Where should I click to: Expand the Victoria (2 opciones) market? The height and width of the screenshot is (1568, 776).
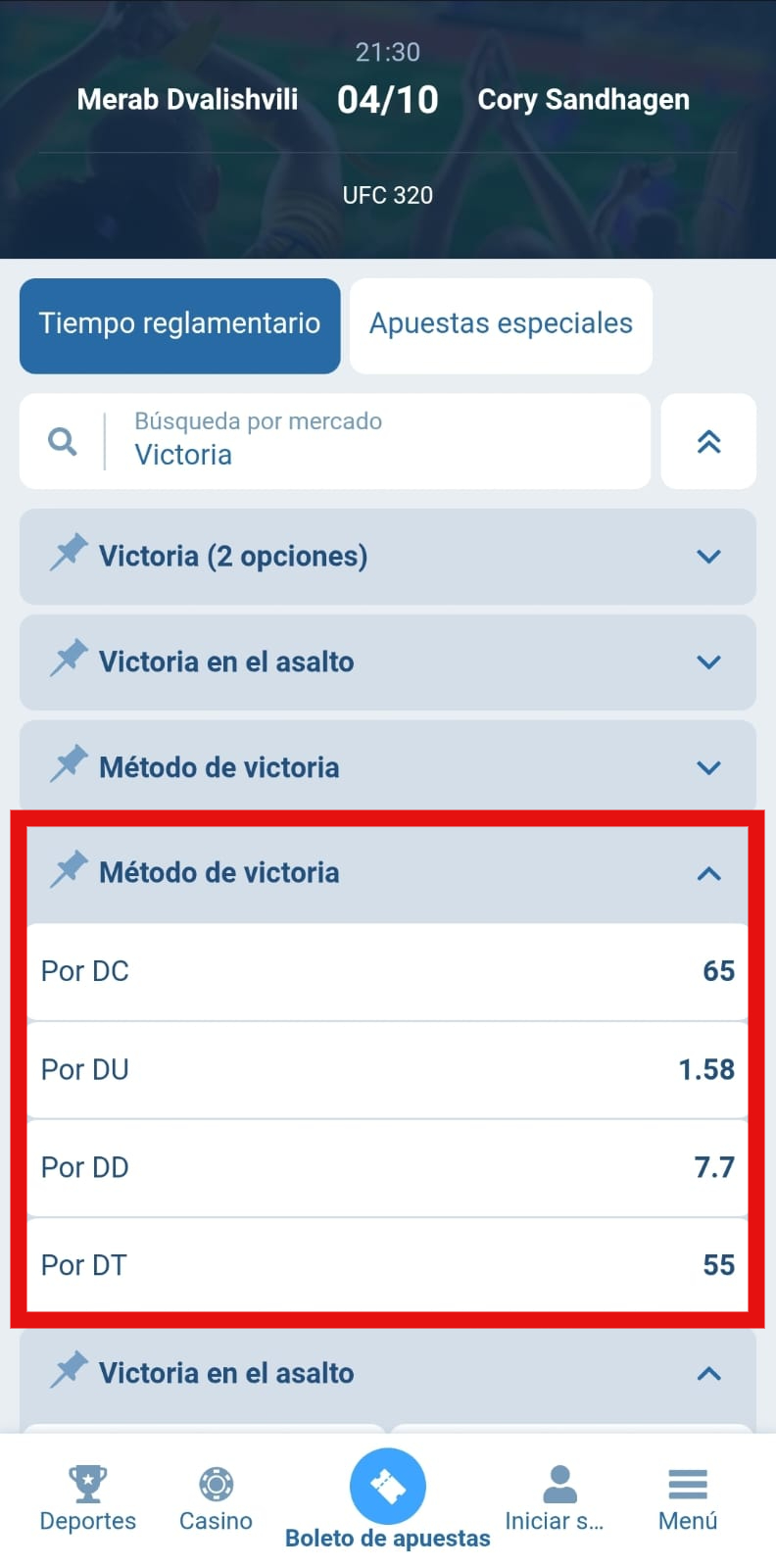(707, 557)
